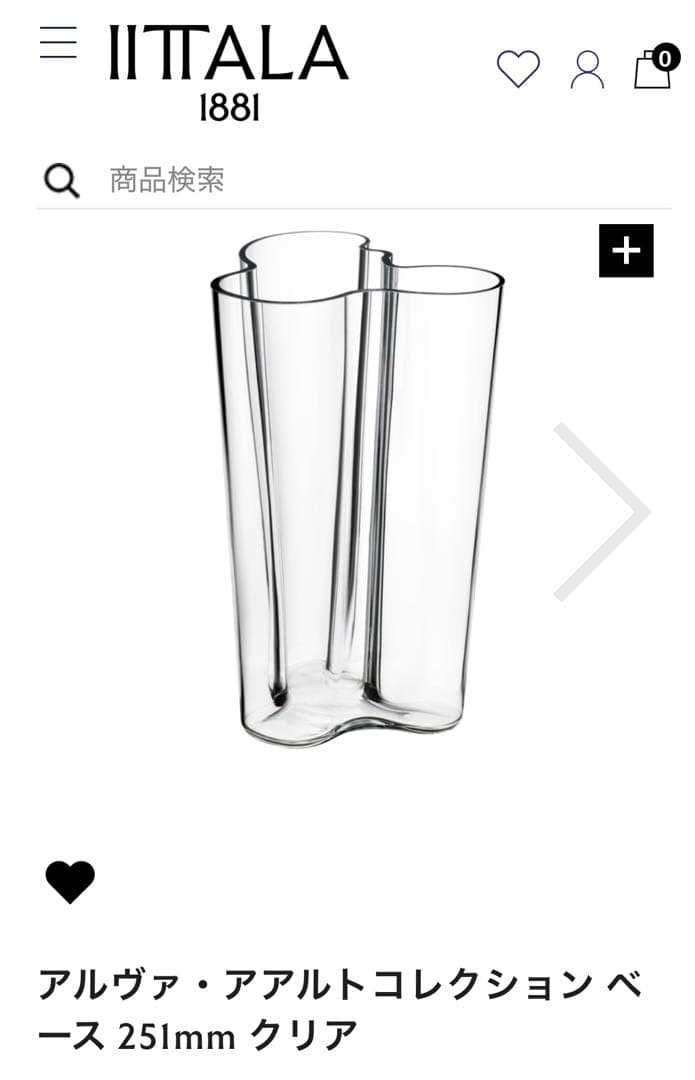Open the shopping bag cart
Image resolution: width=695 pixels, height=1080 pixels.
[x=652, y=68]
